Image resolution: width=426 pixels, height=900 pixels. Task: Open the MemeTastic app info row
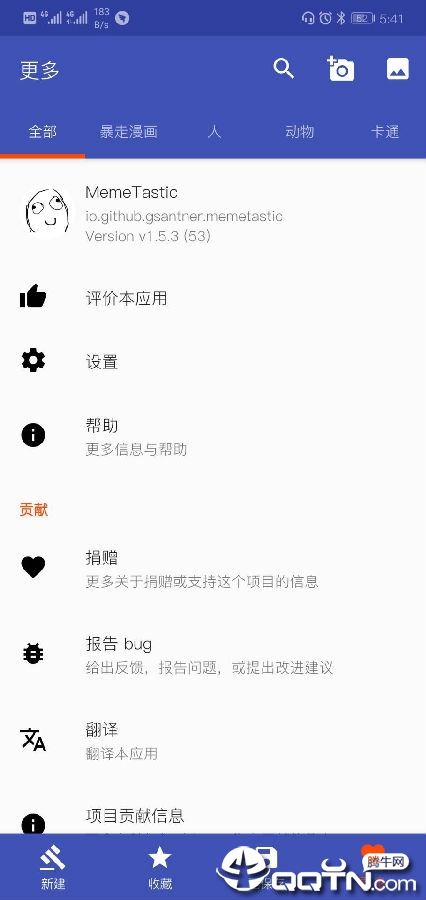click(x=213, y=213)
